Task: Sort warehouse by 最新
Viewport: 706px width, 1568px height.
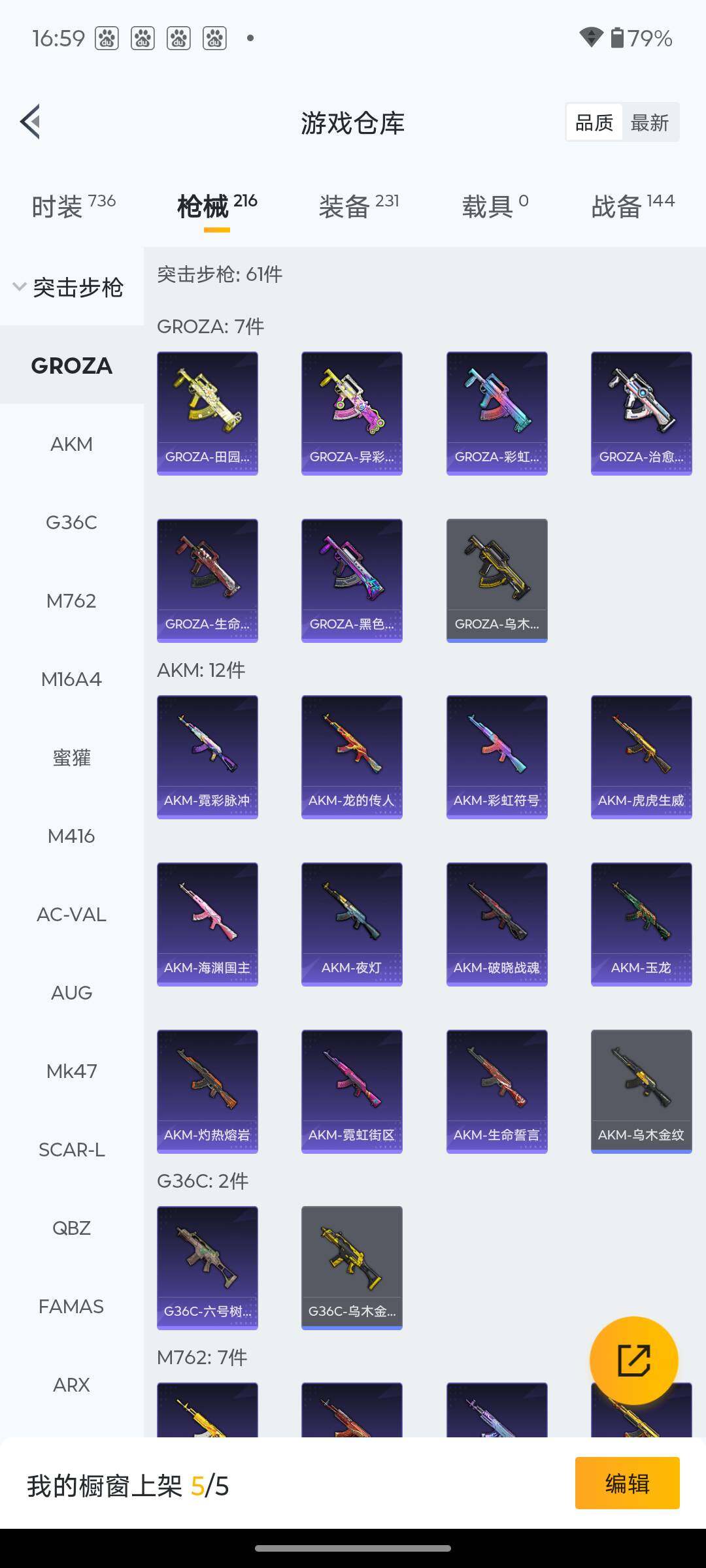Action: coord(649,123)
